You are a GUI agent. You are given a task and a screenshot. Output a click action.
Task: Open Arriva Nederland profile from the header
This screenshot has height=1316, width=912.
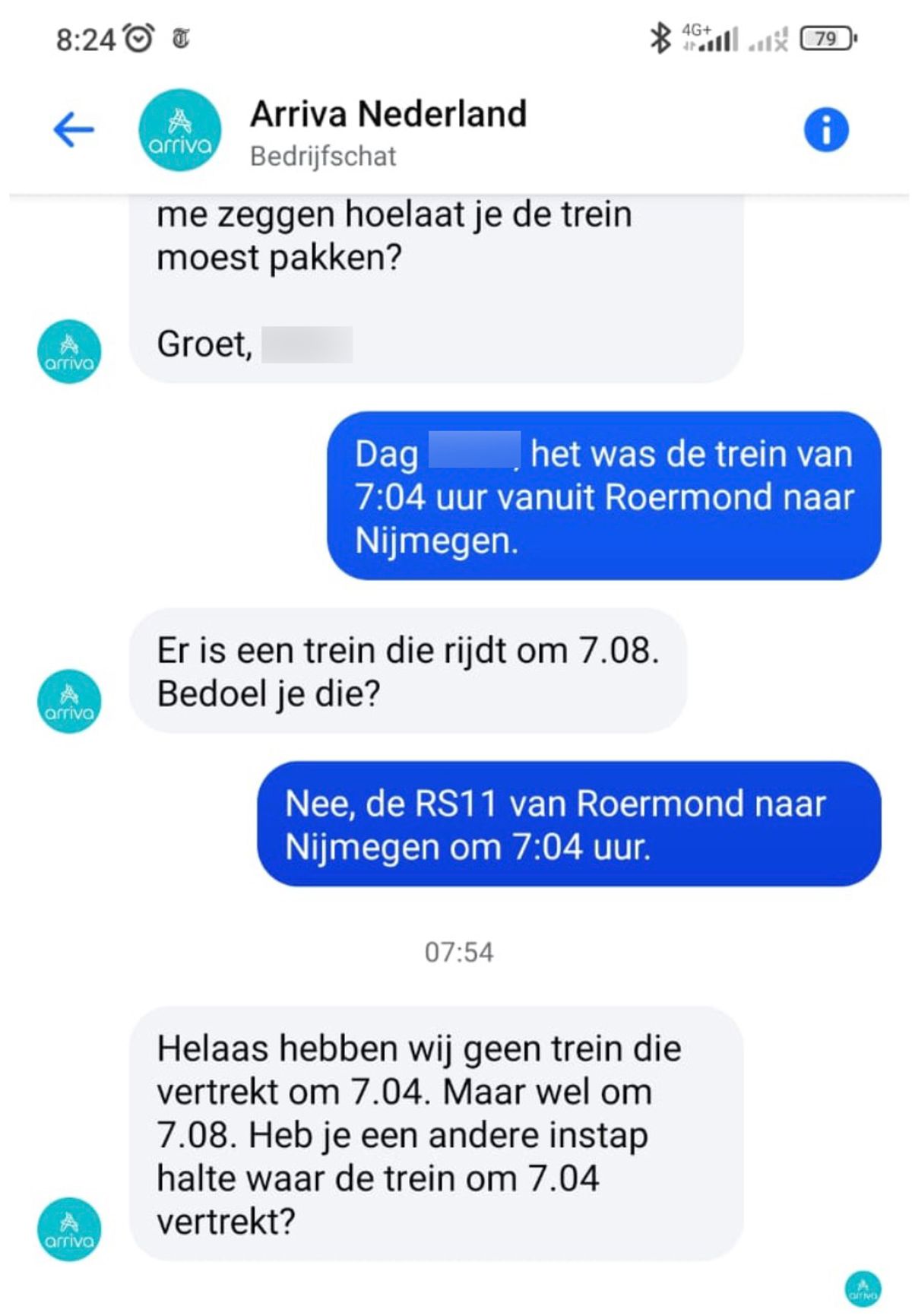(179, 130)
